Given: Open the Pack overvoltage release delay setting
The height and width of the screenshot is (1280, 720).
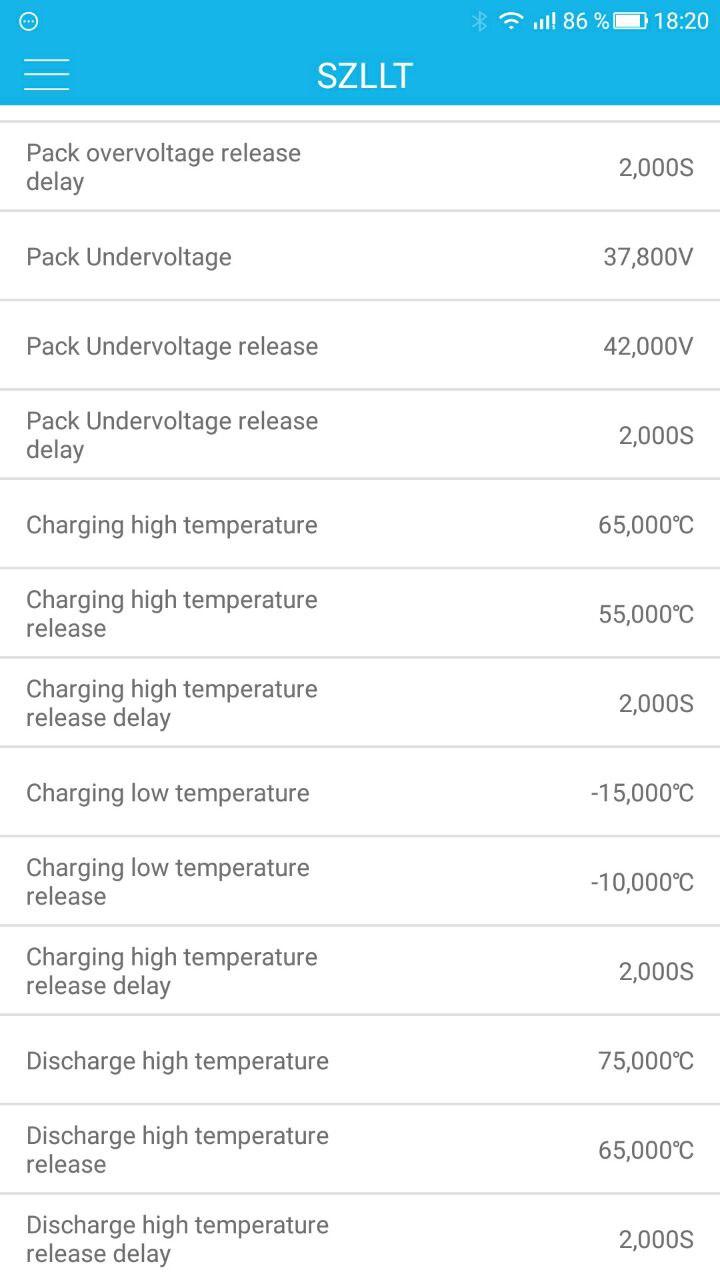Looking at the screenshot, I should (360, 167).
